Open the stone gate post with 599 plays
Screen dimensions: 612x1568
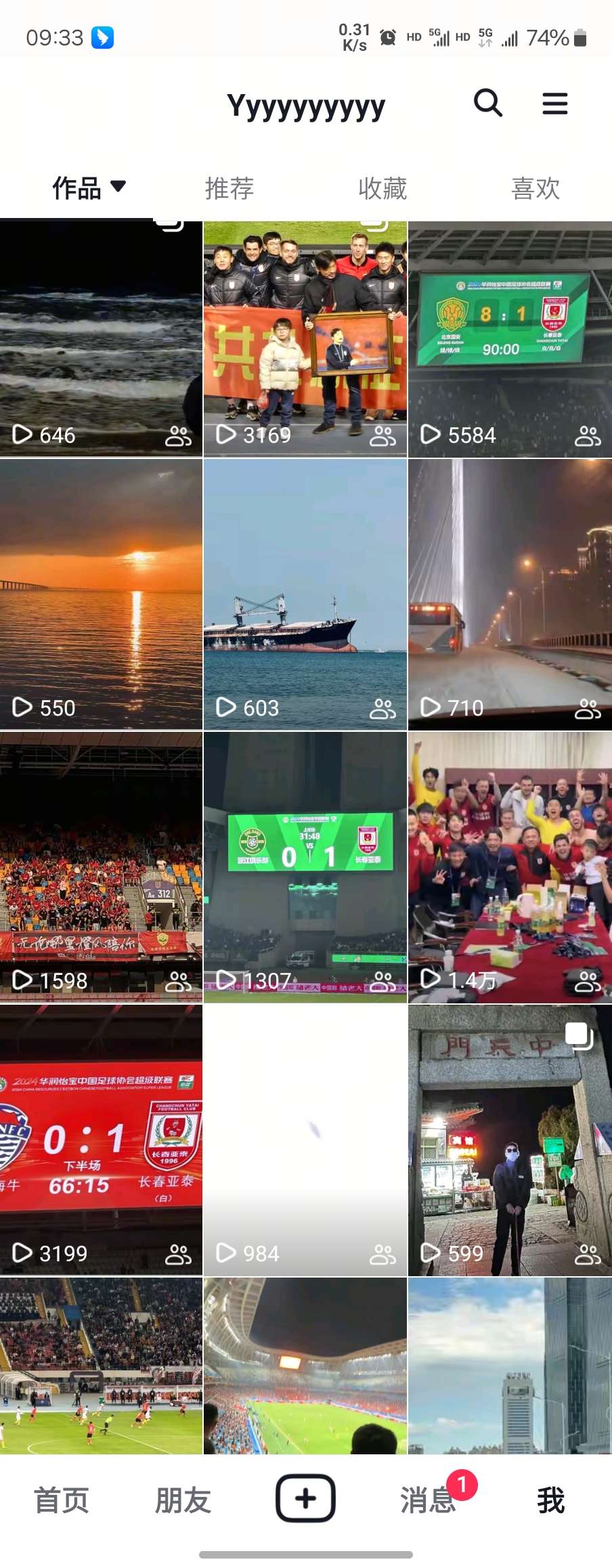pyautogui.click(x=510, y=1140)
